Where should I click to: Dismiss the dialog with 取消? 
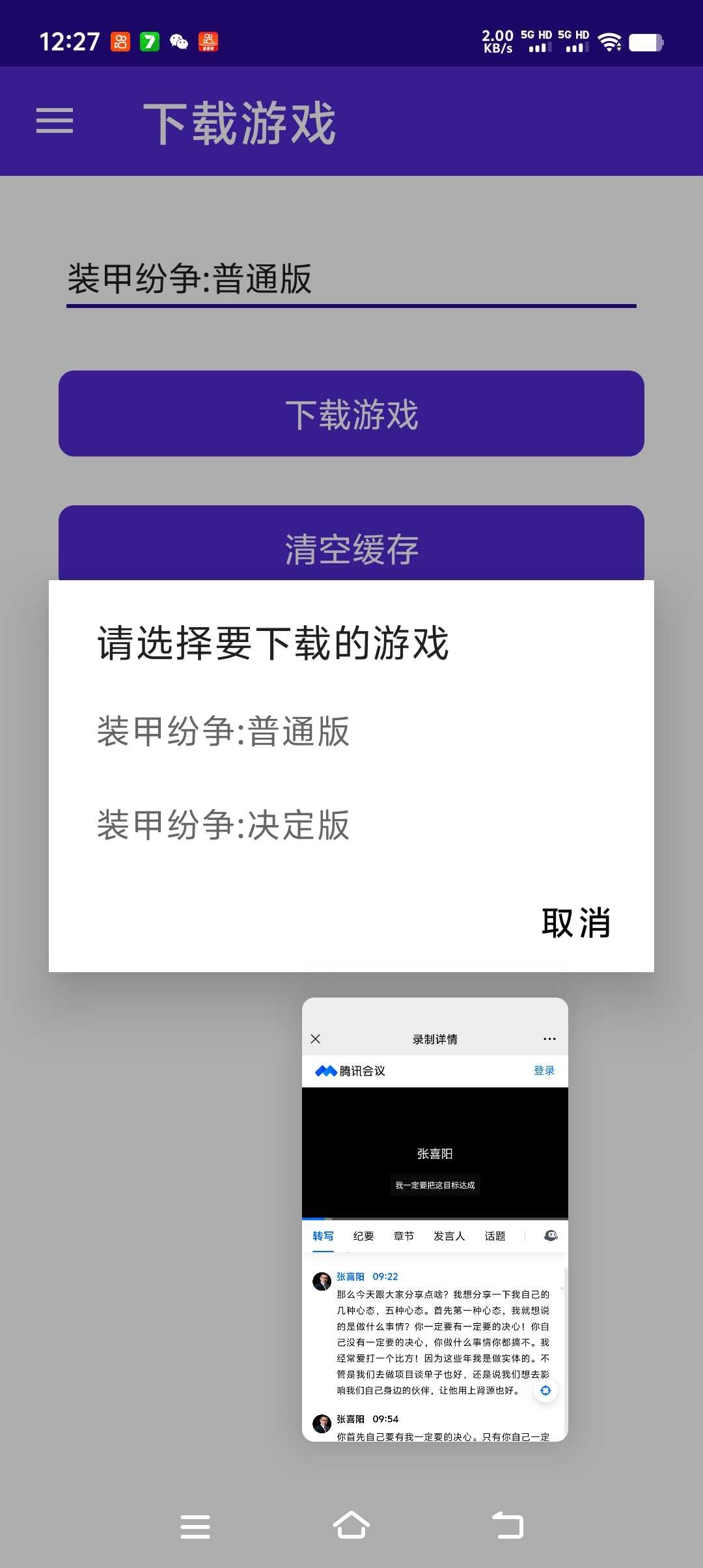(x=575, y=923)
